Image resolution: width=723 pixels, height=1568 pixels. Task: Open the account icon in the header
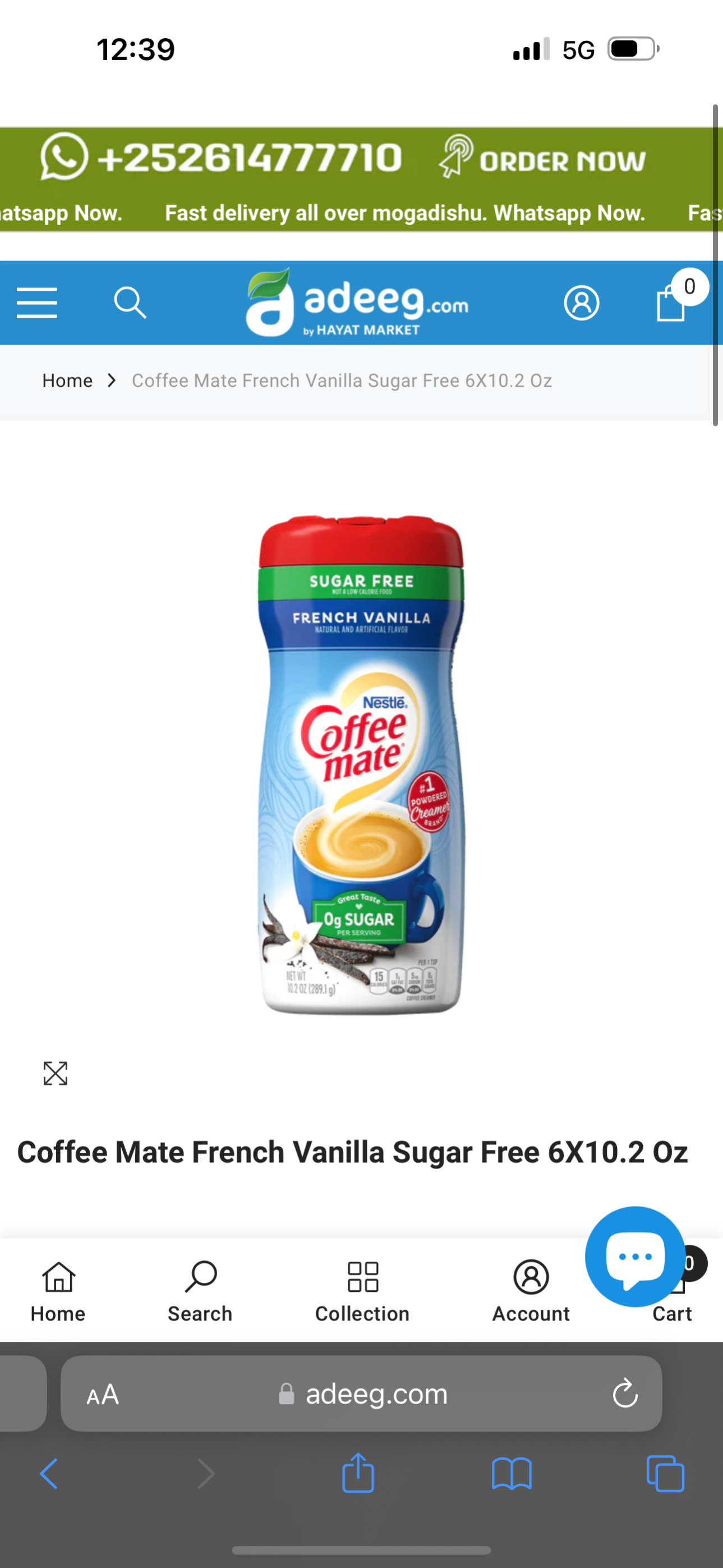click(x=581, y=302)
